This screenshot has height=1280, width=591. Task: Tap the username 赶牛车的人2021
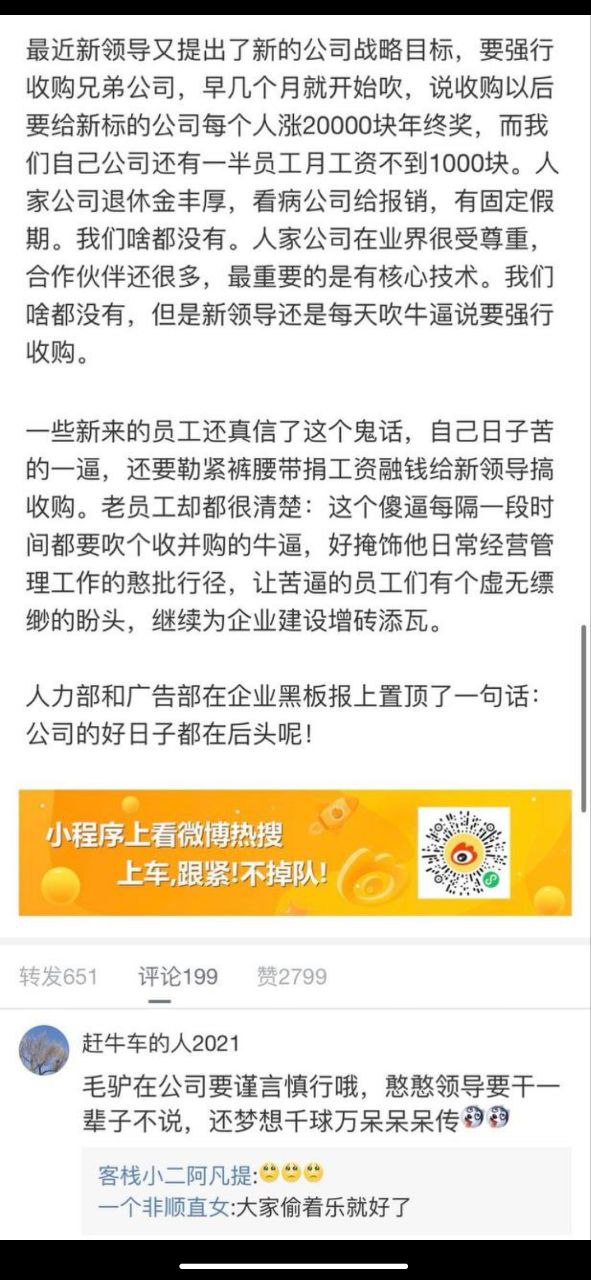pyautogui.click(x=161, y=1043)
